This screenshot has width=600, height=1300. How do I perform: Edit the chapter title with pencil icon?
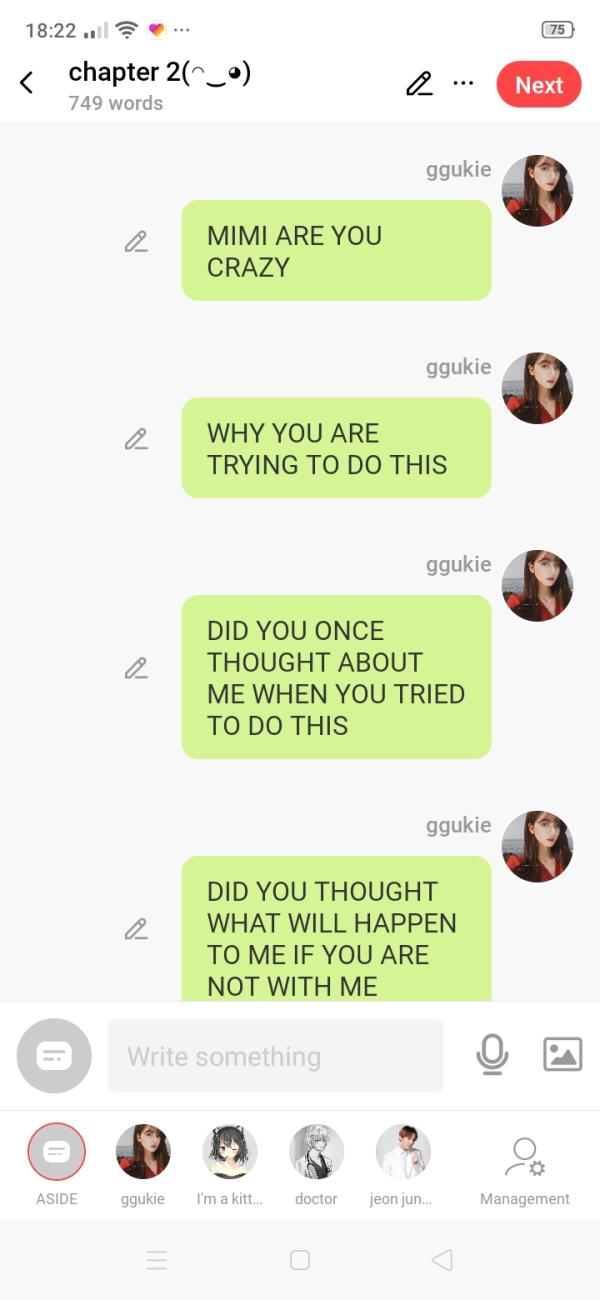419,84
